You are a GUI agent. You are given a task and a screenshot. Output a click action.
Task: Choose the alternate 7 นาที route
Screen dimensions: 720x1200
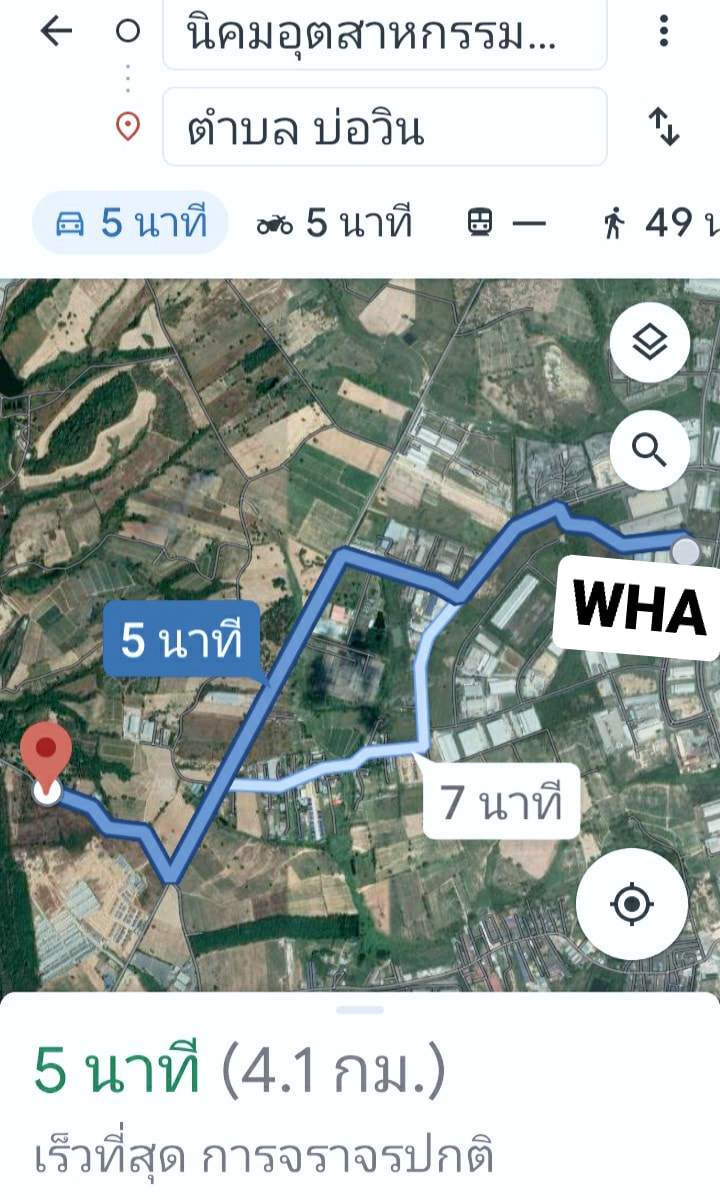[x=502, y=801]
